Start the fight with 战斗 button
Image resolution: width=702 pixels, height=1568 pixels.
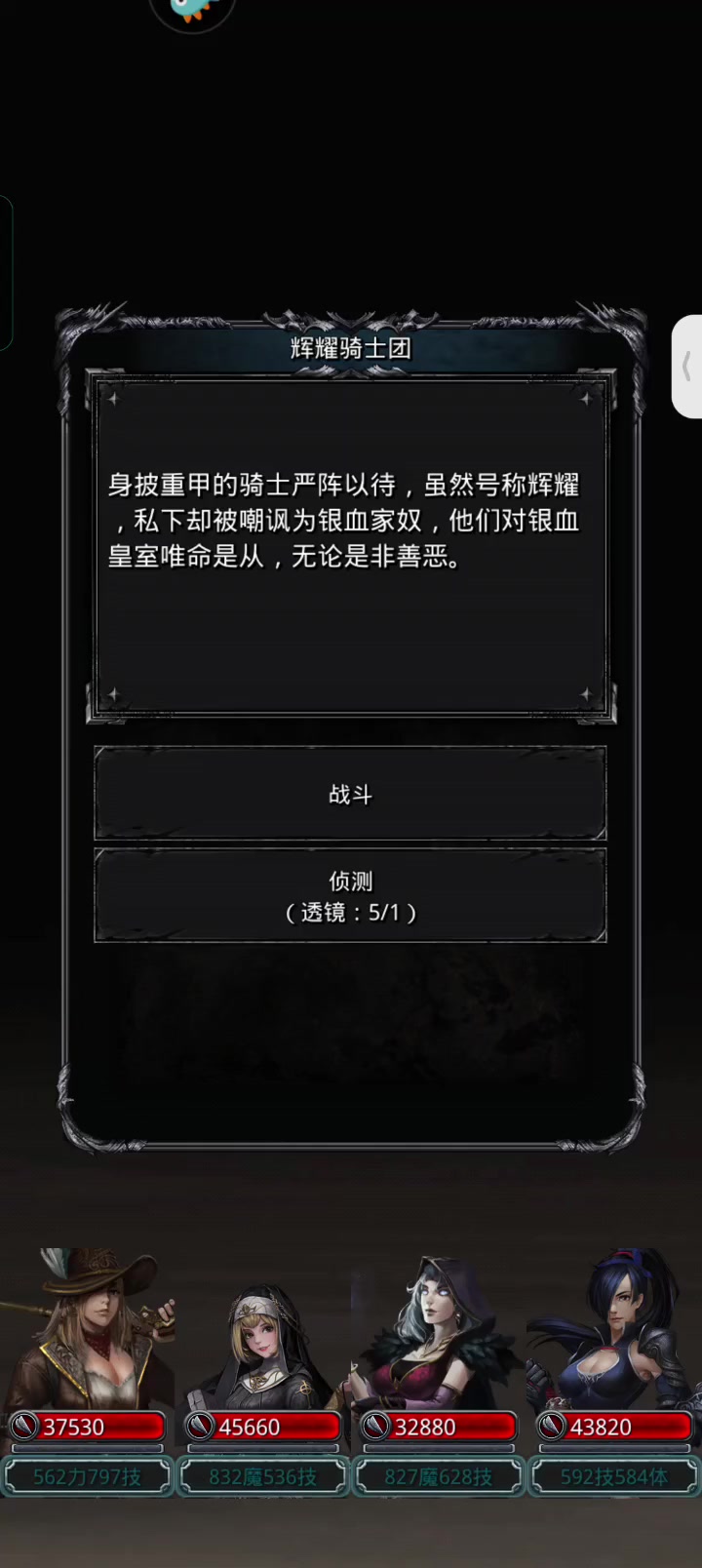[350, 793]
